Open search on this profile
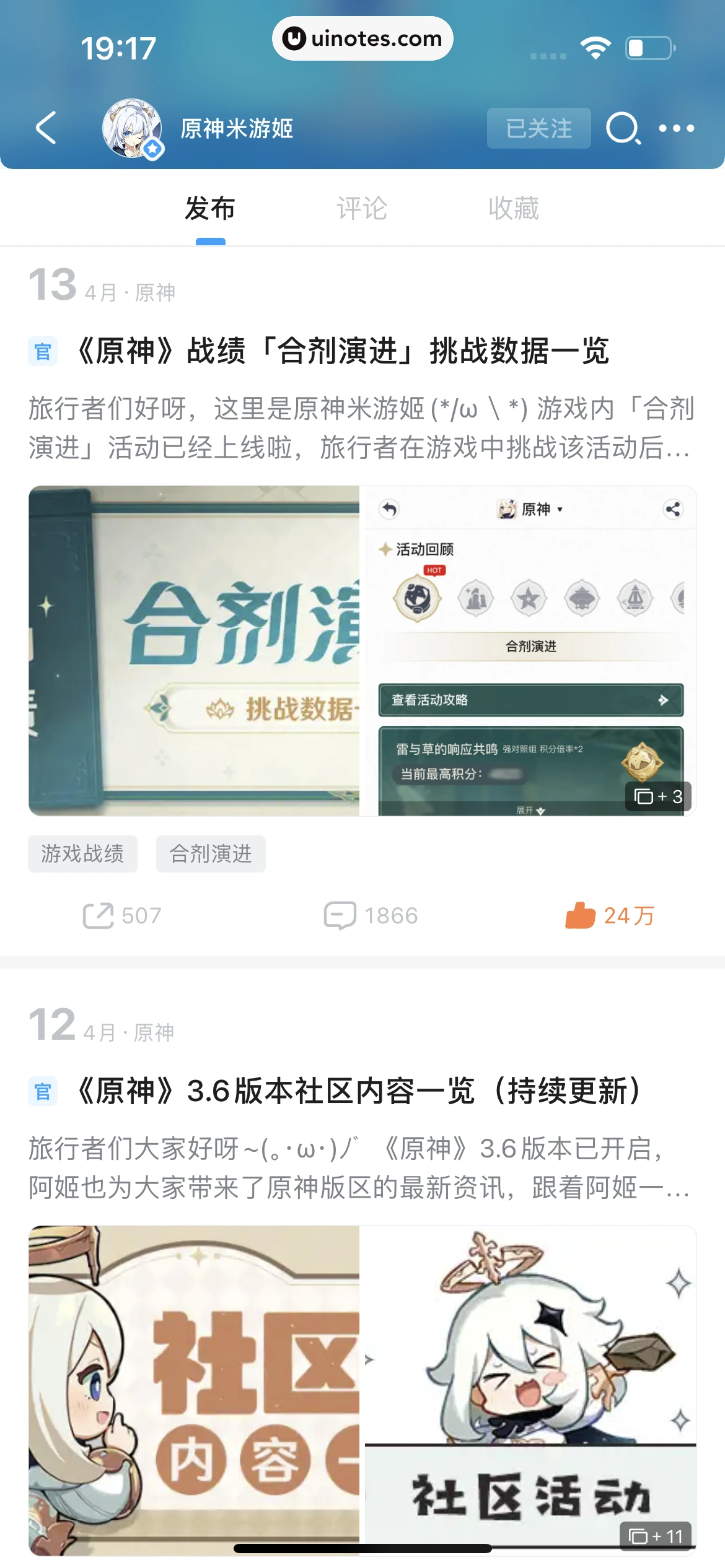Image resolution: width=725 pixels, height=1568 pixels. pos(623,129)
